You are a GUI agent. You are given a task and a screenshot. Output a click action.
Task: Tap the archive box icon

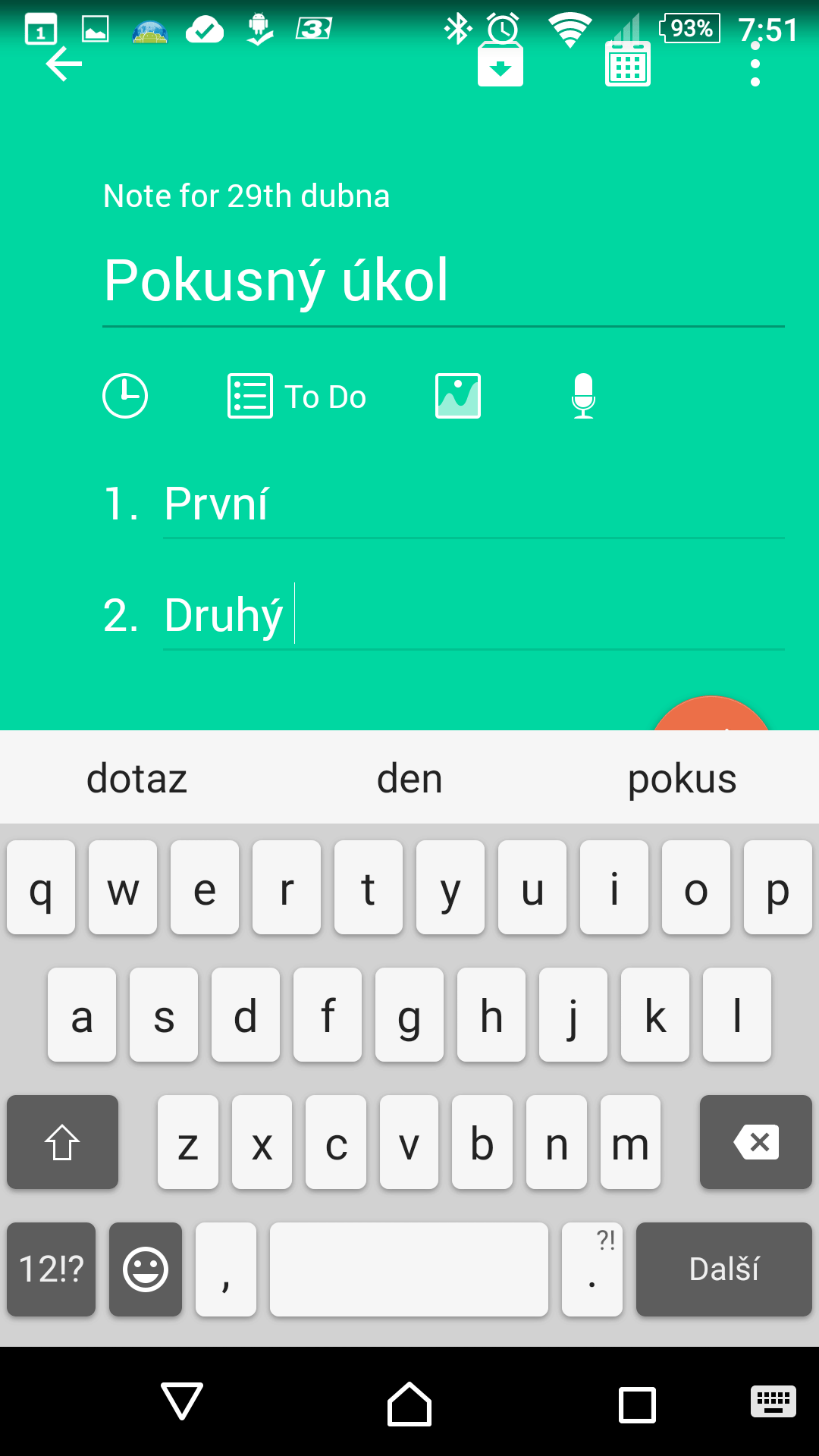pos(500,64)
